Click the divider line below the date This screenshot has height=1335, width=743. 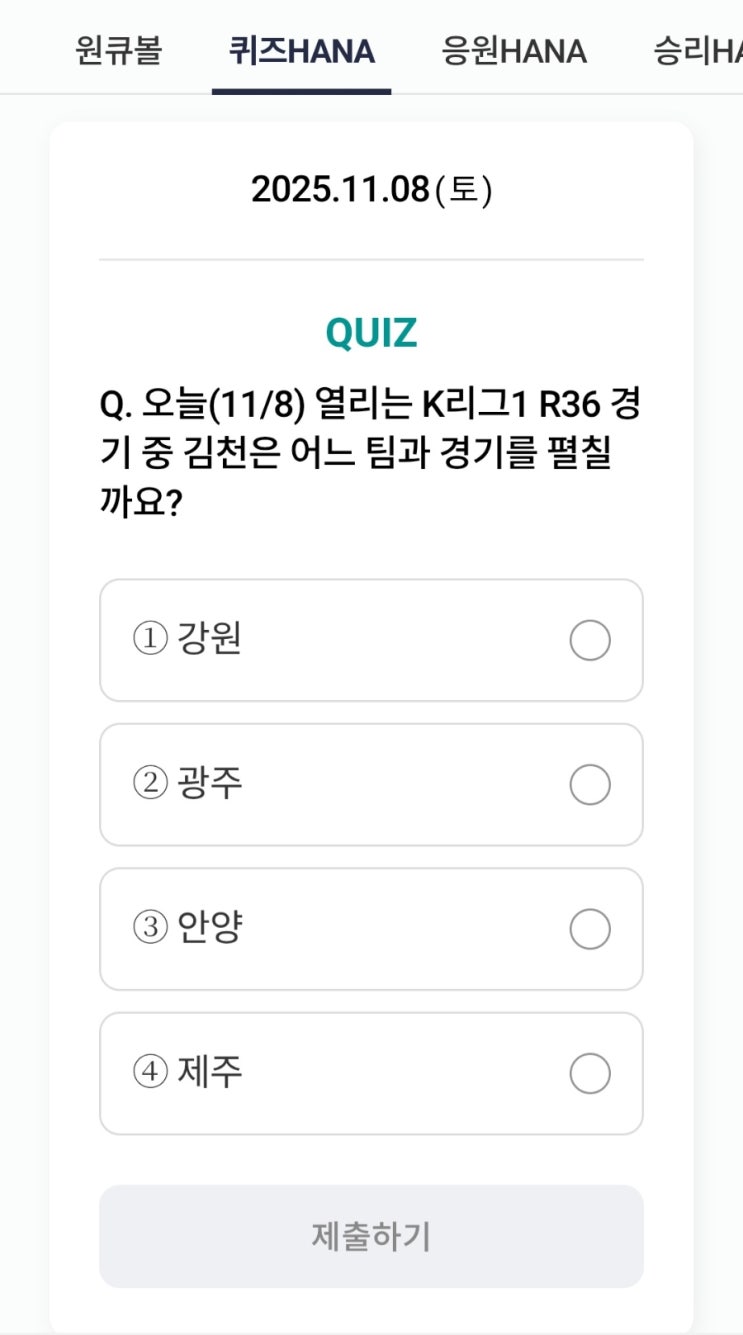(x=371, y=260)
